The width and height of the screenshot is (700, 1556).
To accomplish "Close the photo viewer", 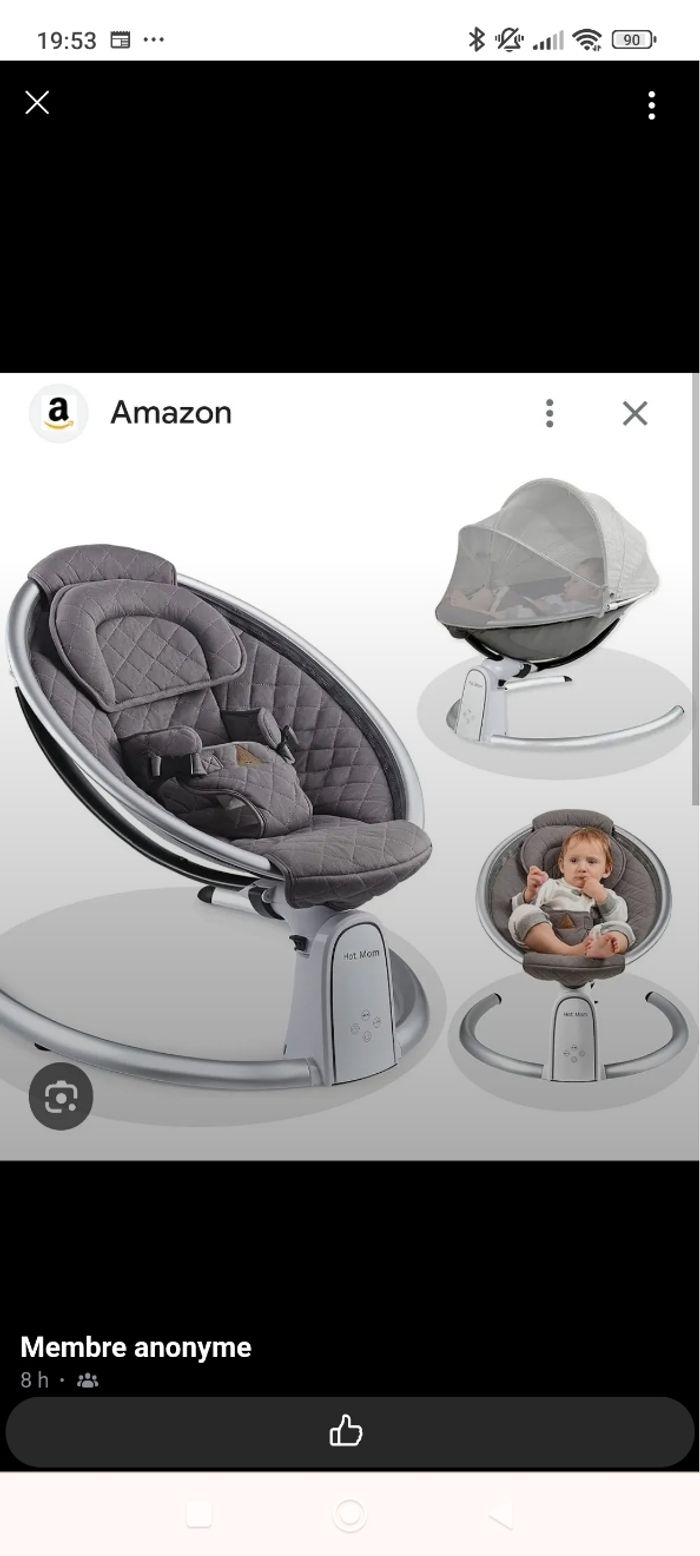I will click(x=37, y=103).
